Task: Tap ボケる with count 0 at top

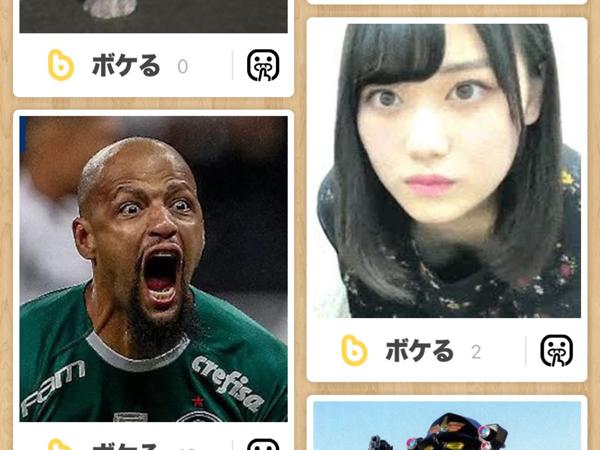Action: pyautogui.click(x=115, y=66)
